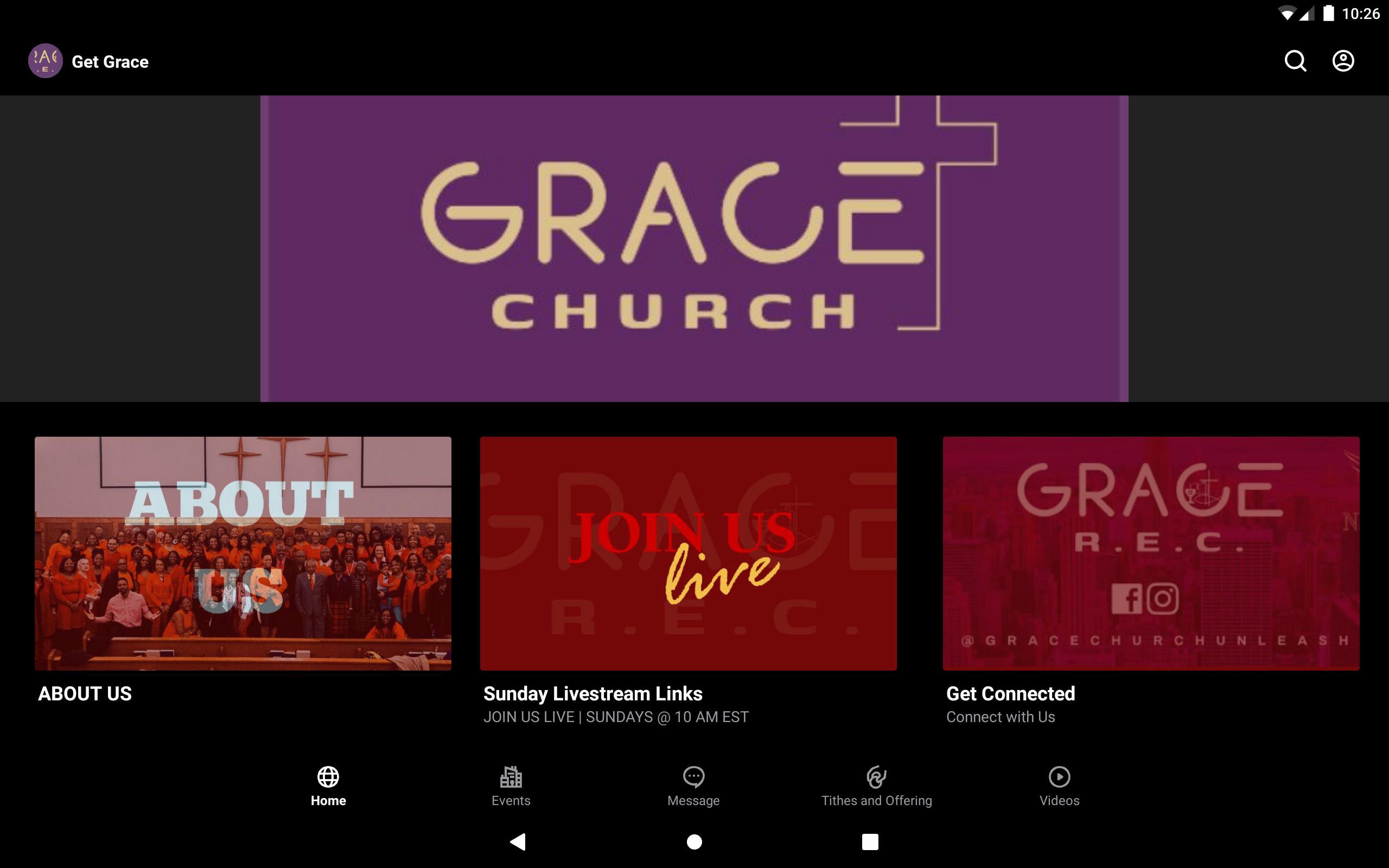Tap the system back button
Screen dimensions: 1389x868
point(518,841)
